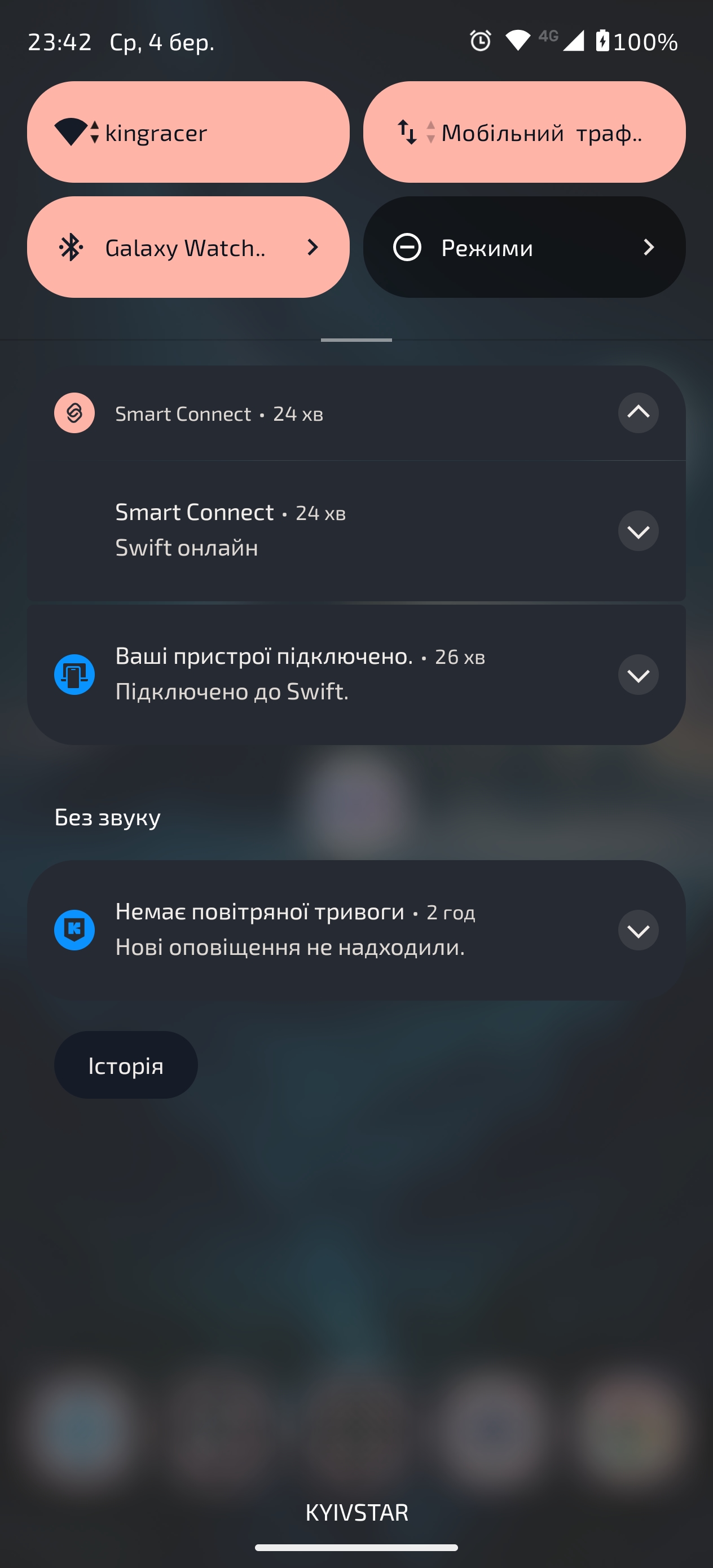This screenshot has height=1568, width=713.
Task: Toggle the kingracer Wi-Fi tile
Action: tap(187, 132)
